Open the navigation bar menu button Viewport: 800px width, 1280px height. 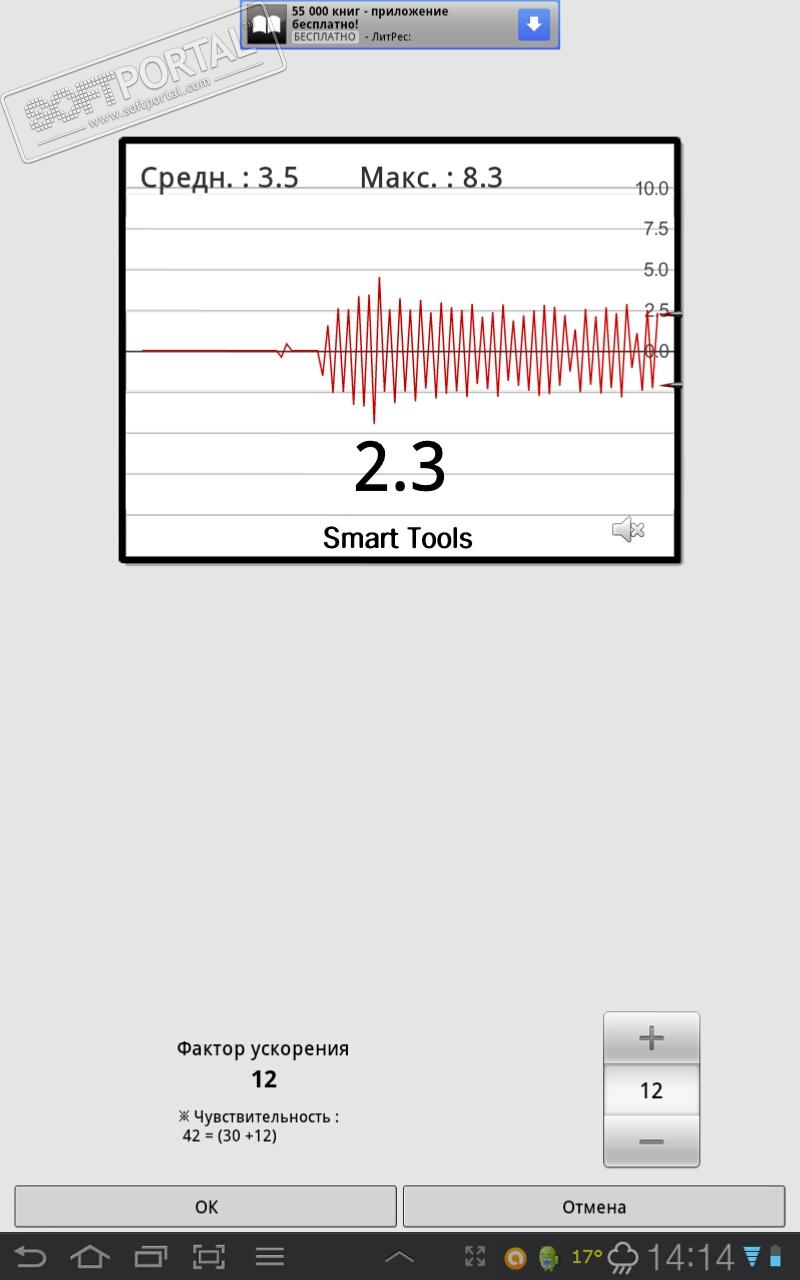(270, 1257)
